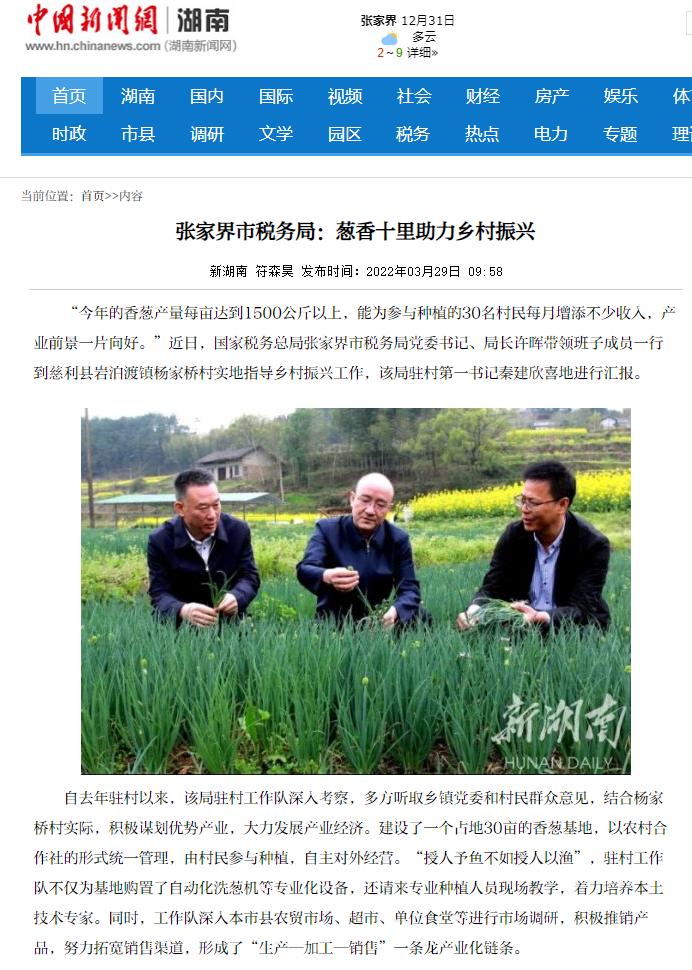692x970 pixels.
Task: Switch to the 财经 section
Action: point(483,96)
